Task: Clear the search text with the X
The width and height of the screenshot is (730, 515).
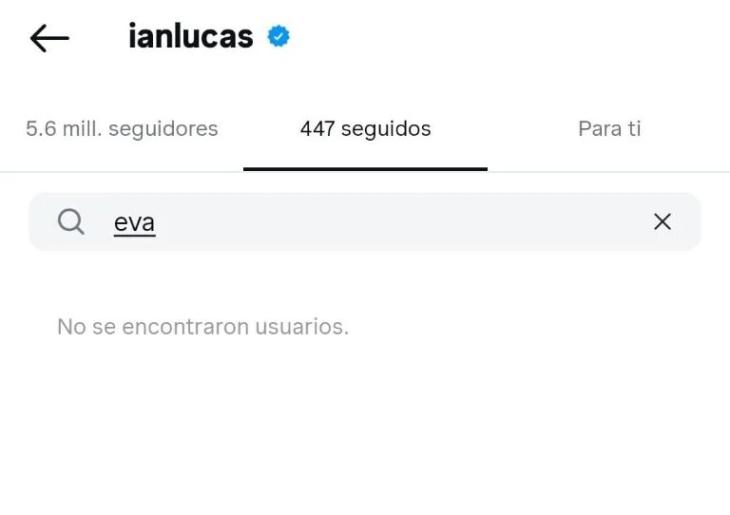Action: 662,222
